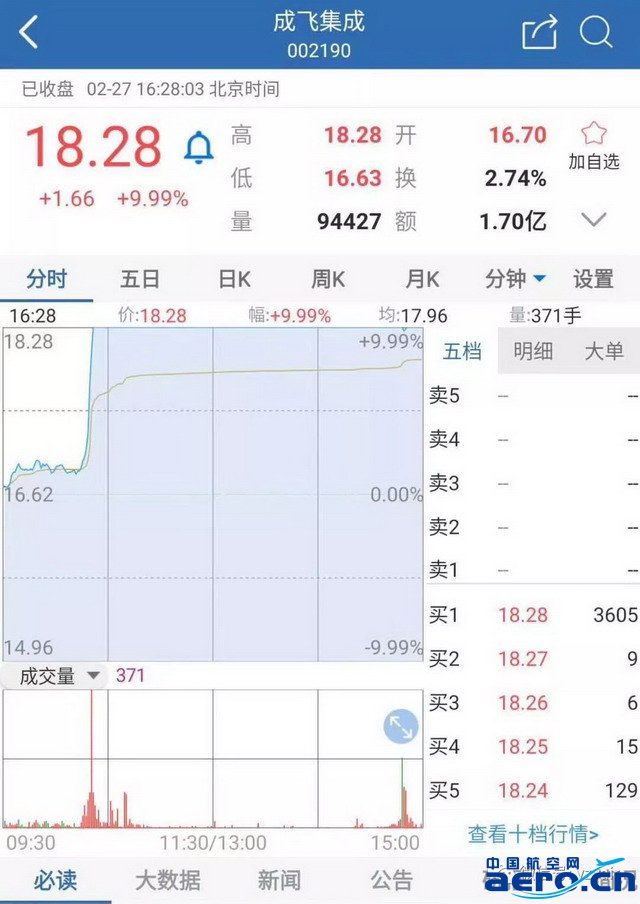Screen dimensions: 640x904
Task: Open the search magnifier icon
Action: tap(596, 33)
